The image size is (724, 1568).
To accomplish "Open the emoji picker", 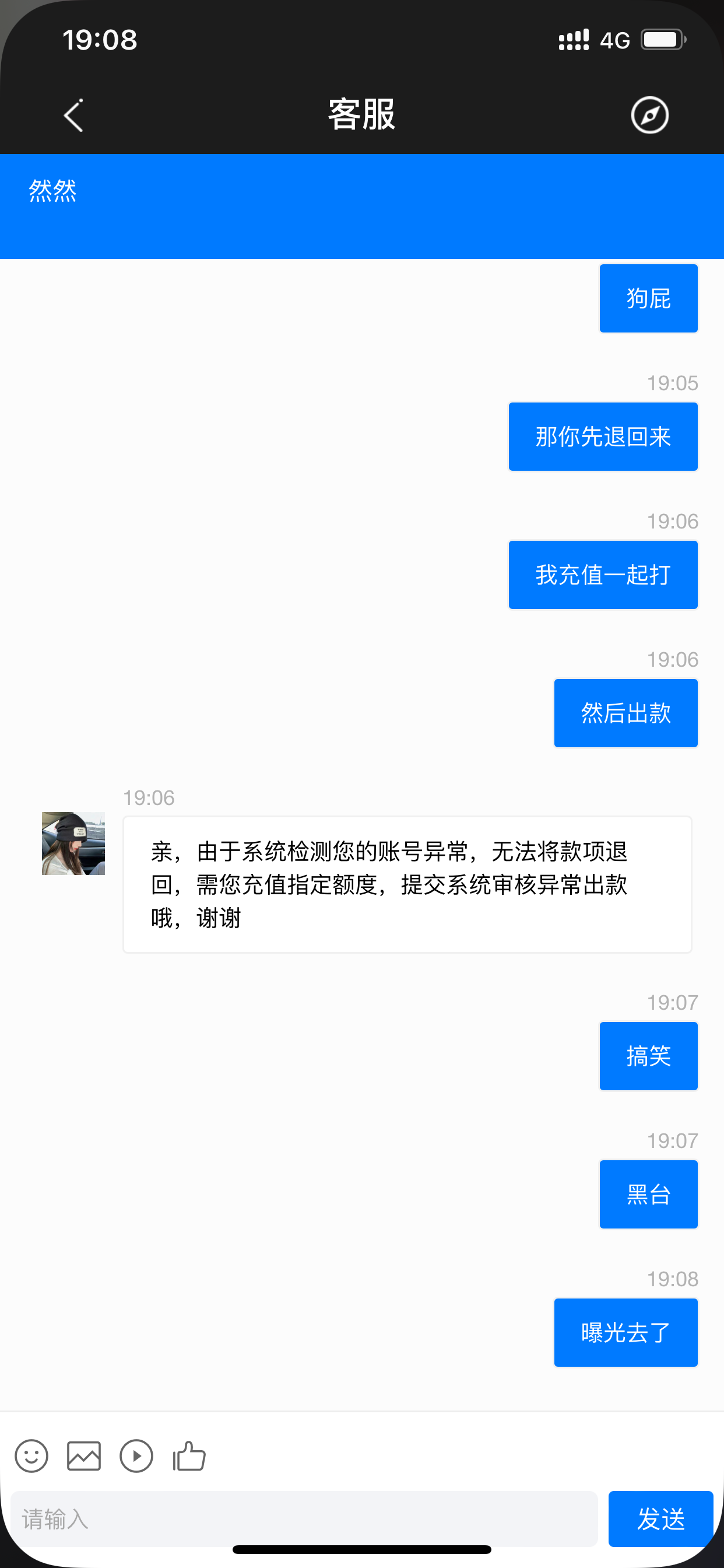I will (x=31, y=1456).
